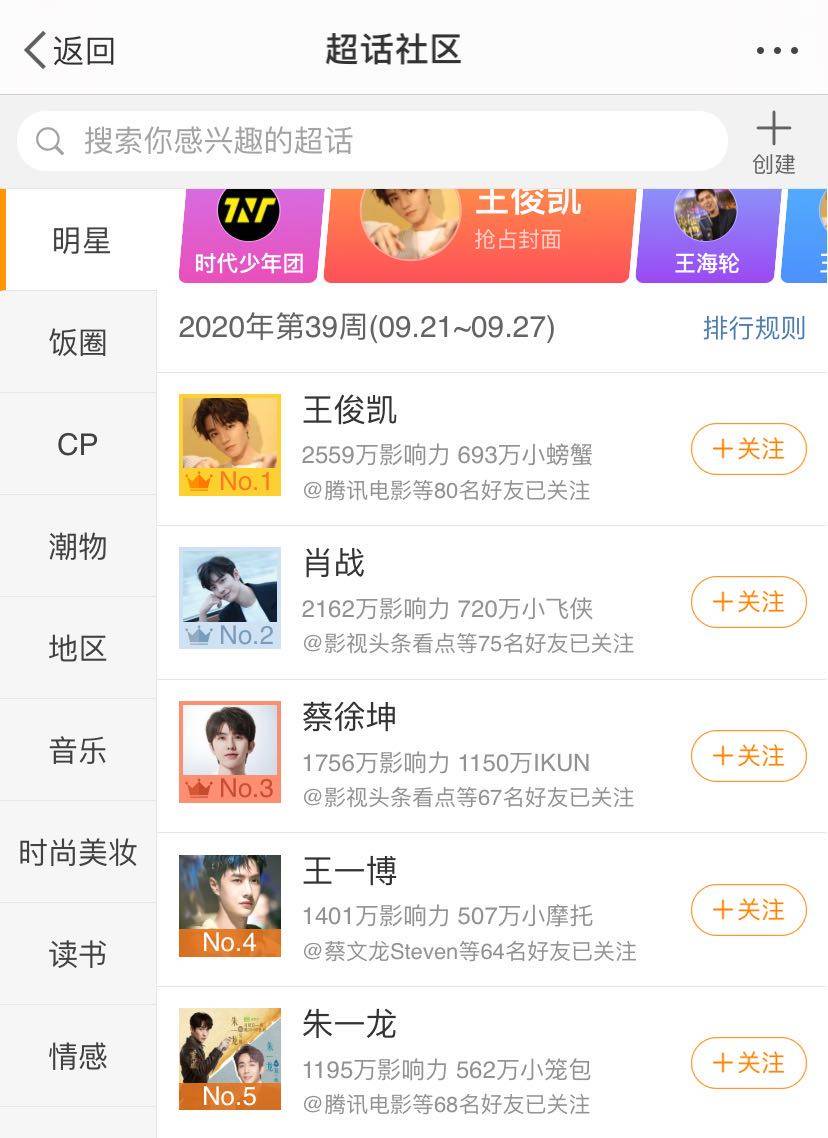The width and height of the screenshot is (828, 1138).
Task: Open the 读书 category
Action: pos(78,955)
